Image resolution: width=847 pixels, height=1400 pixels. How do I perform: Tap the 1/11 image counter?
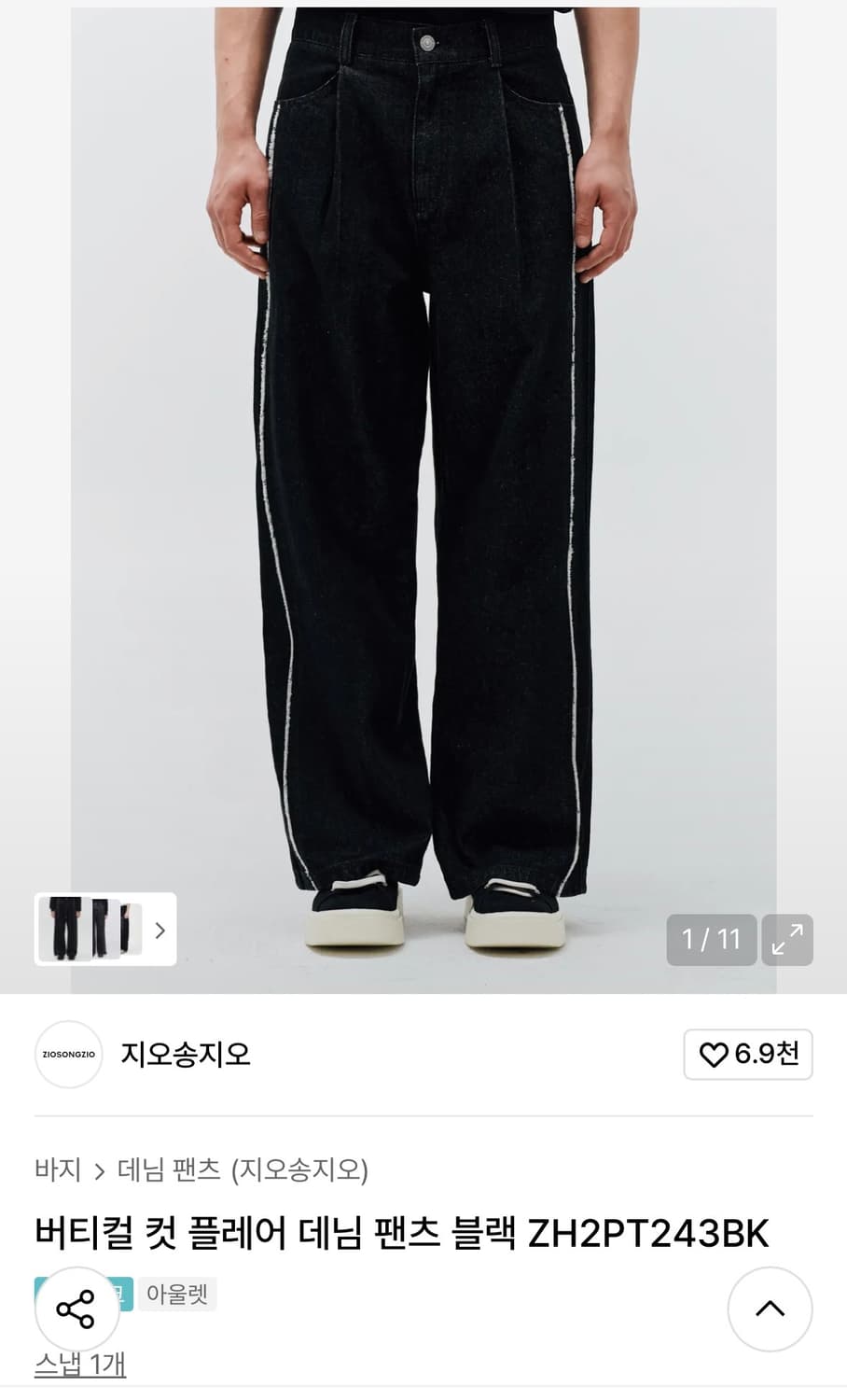click(711, 940)
